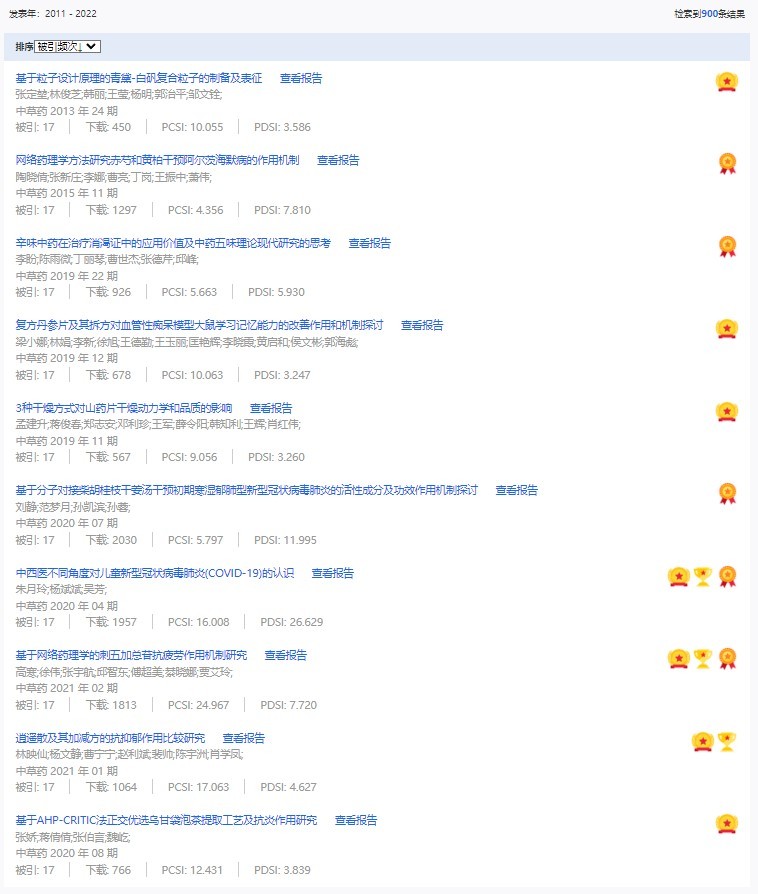View report for 复方丹参片 article
The image size is (758, 894).
point(422,325)
